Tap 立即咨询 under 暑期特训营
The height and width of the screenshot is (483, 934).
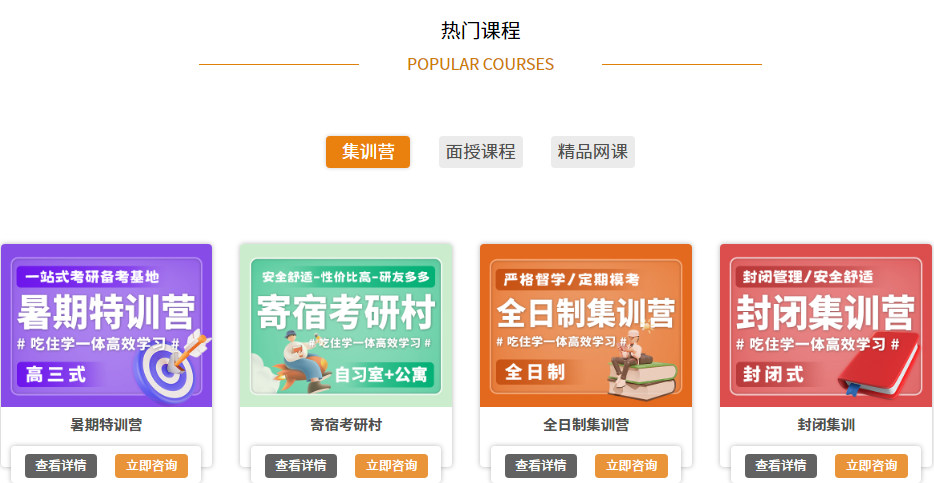coord(152,466)
